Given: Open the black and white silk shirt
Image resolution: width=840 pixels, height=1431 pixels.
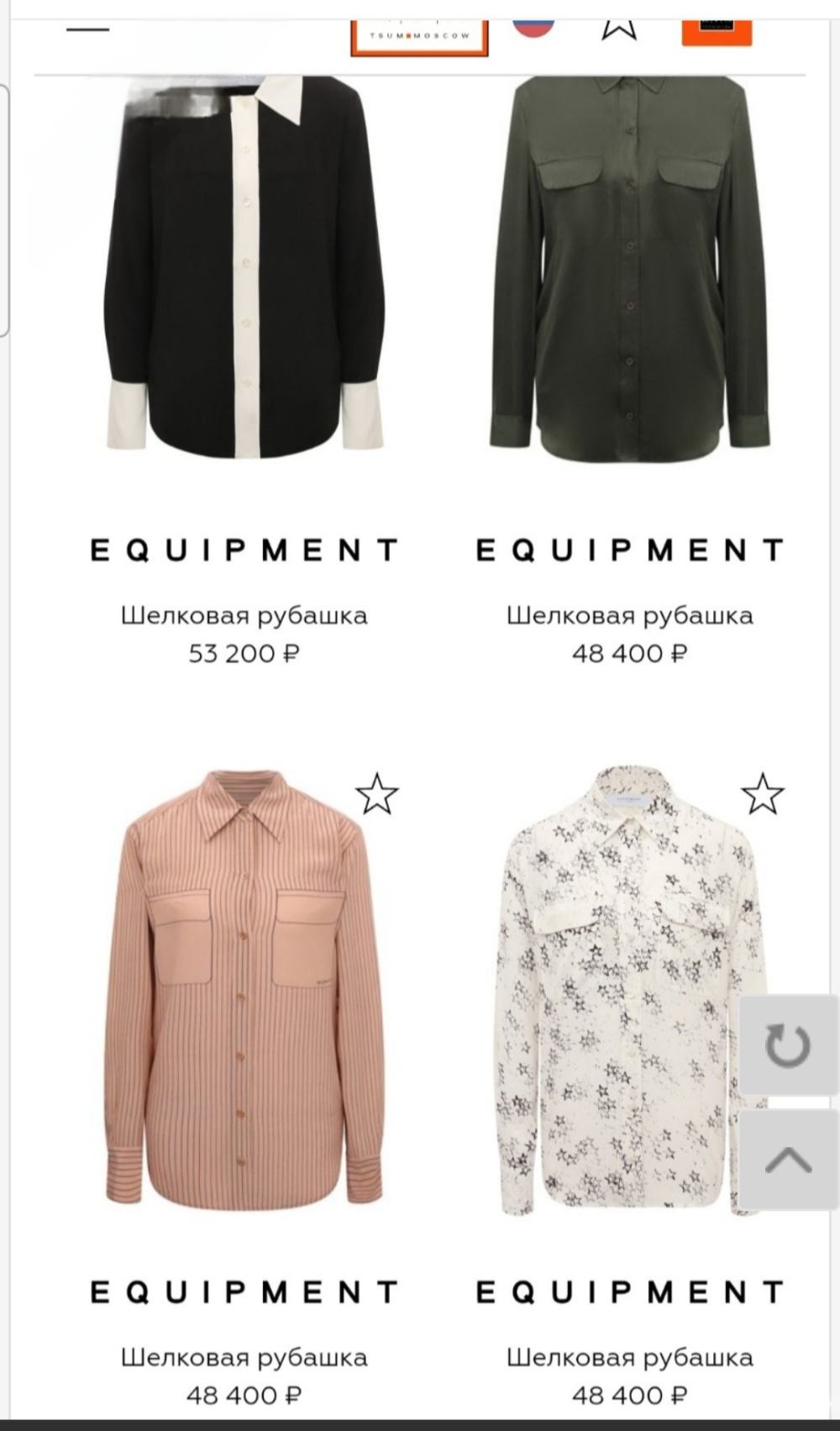Looking at the screenshot, I should pyautogui.click(x=244, y=269).
